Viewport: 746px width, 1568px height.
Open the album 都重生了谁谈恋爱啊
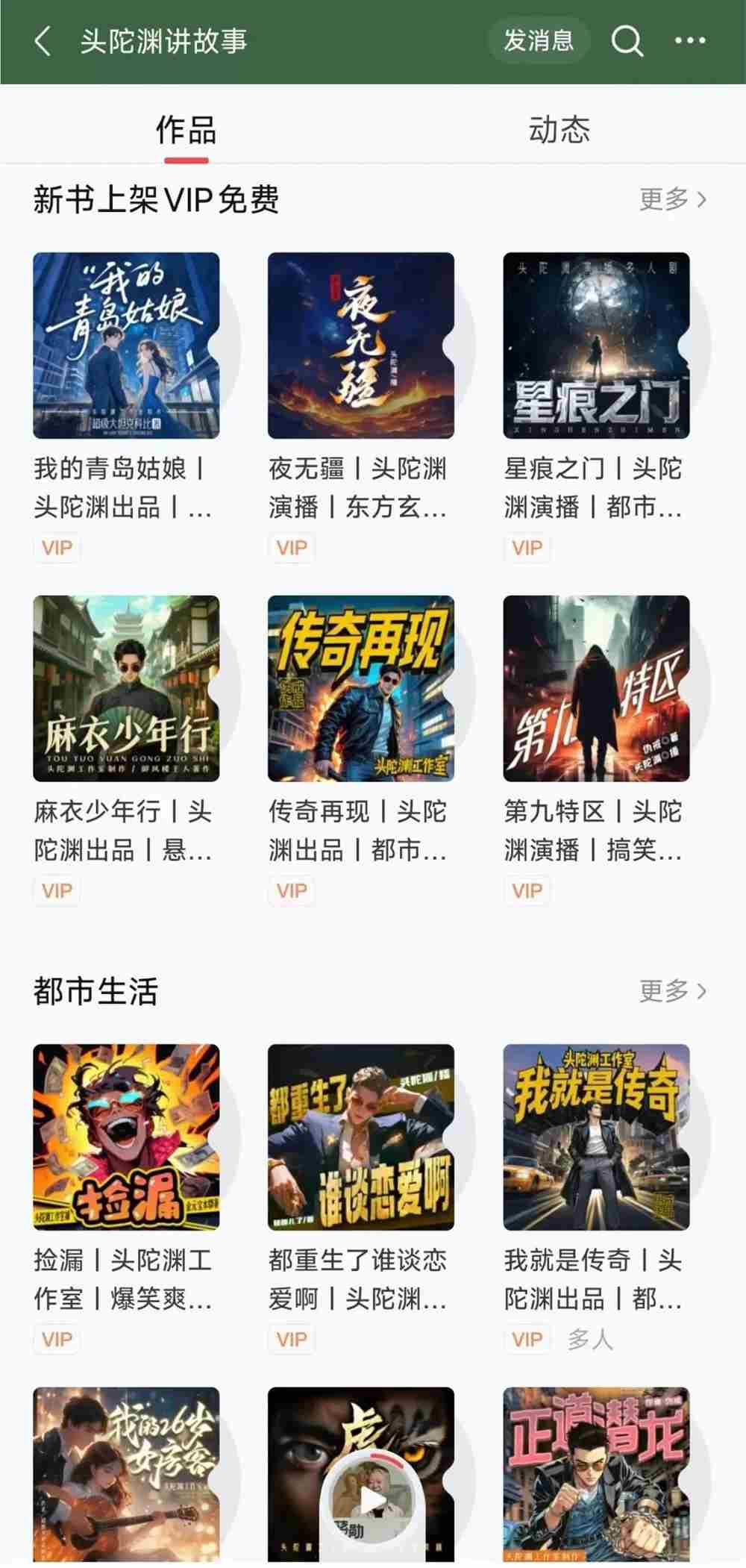[x=361, y=1137]
